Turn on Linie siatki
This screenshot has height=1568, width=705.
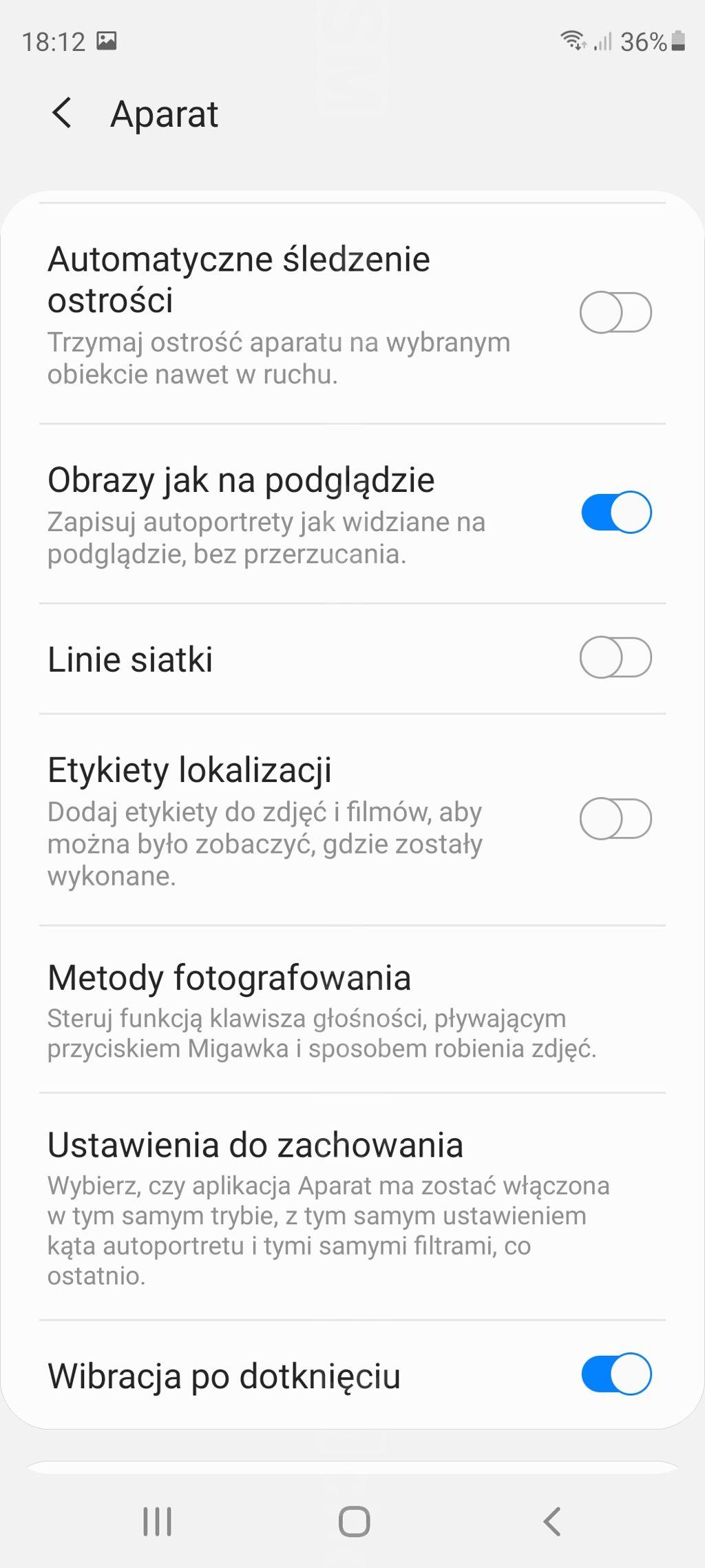pos(615,658)
